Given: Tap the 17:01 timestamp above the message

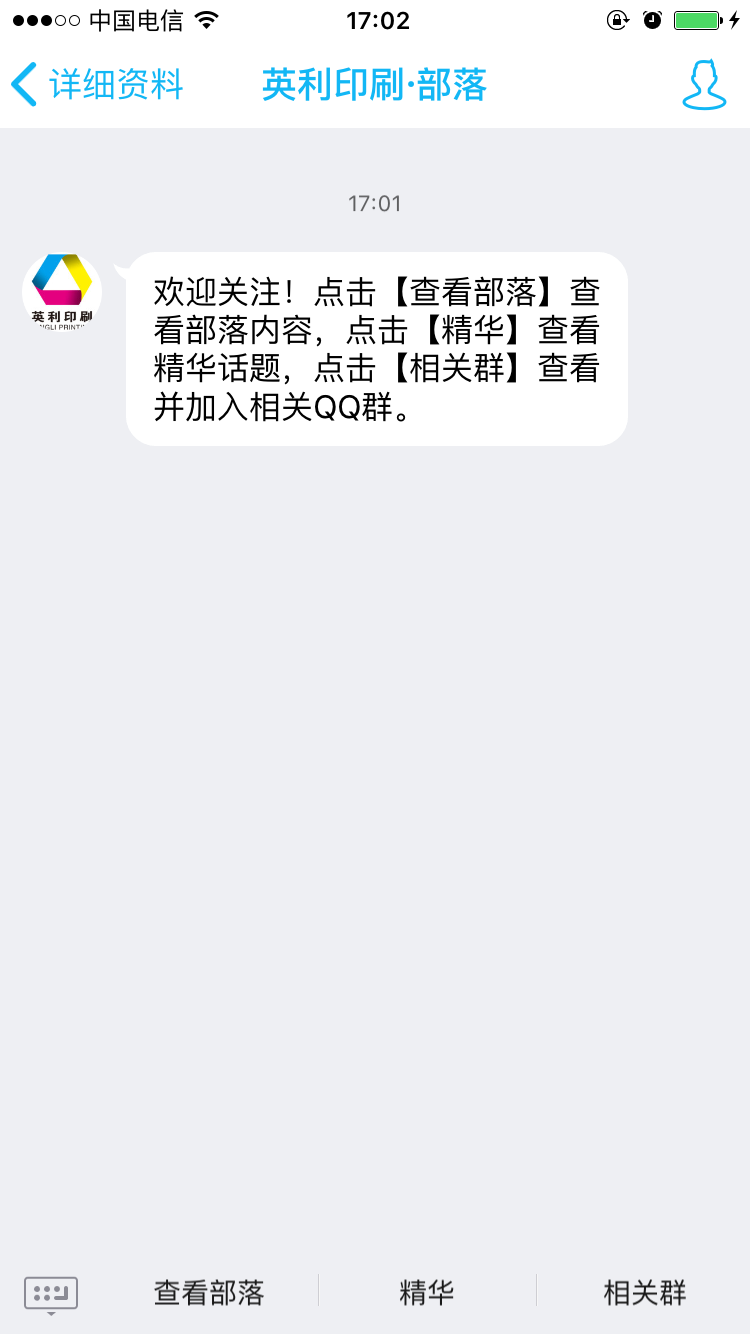Looking at the screenshot, I should tap(375, 203).
